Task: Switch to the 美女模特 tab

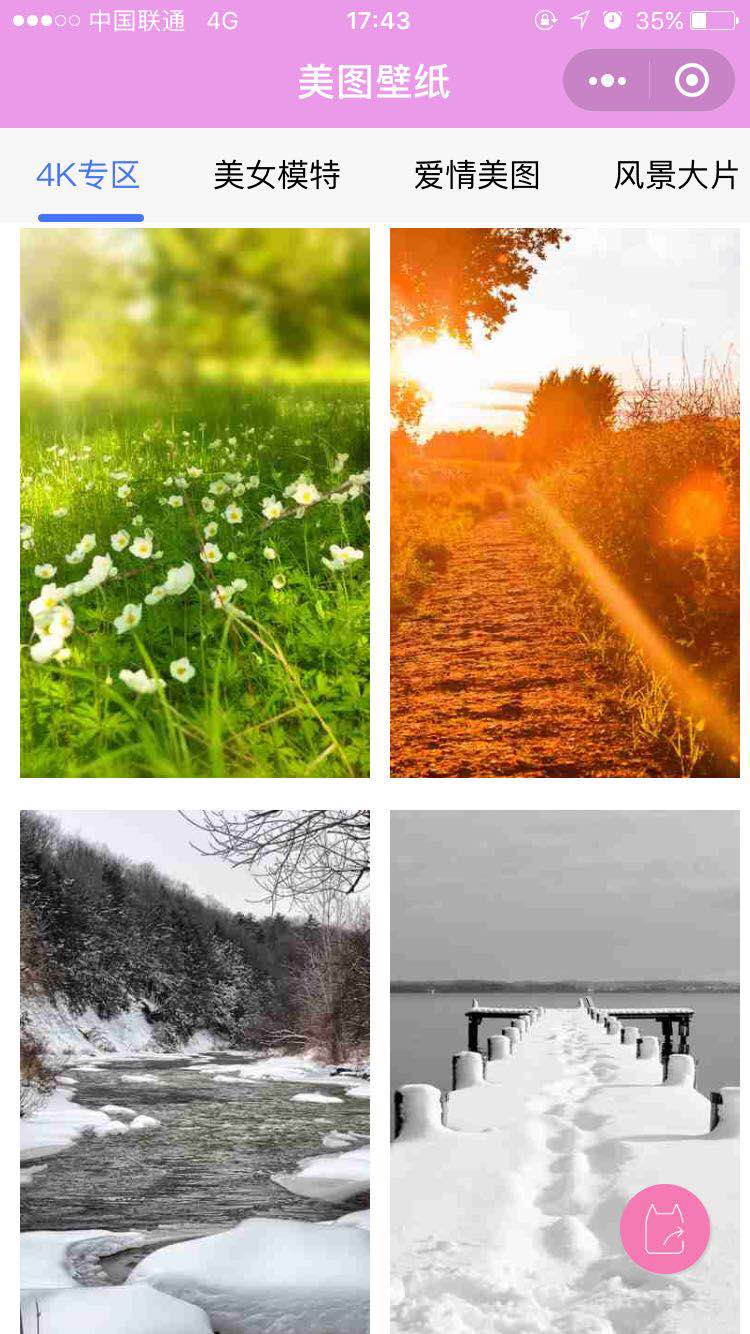Action: (x=277, y=175)
